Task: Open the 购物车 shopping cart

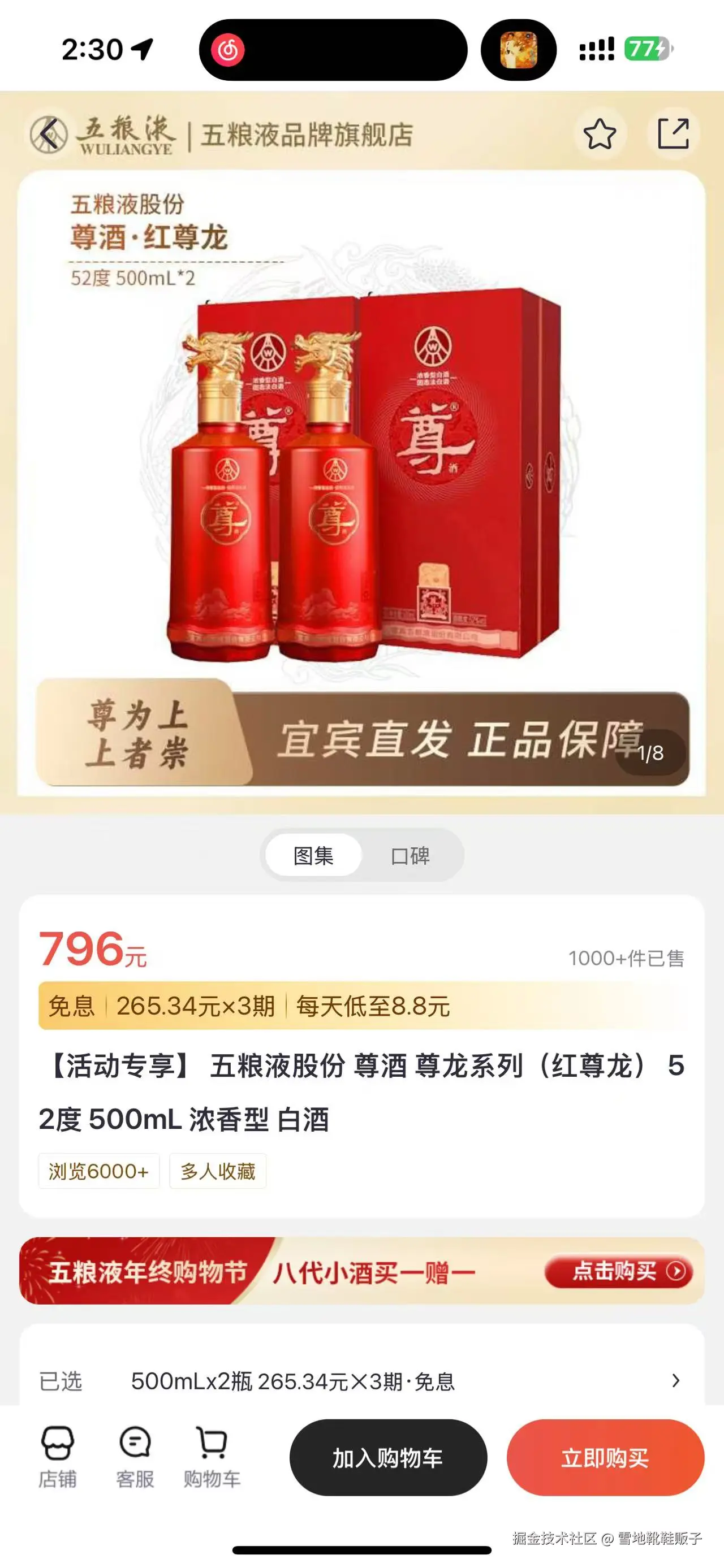Action: coord(212,1456)
